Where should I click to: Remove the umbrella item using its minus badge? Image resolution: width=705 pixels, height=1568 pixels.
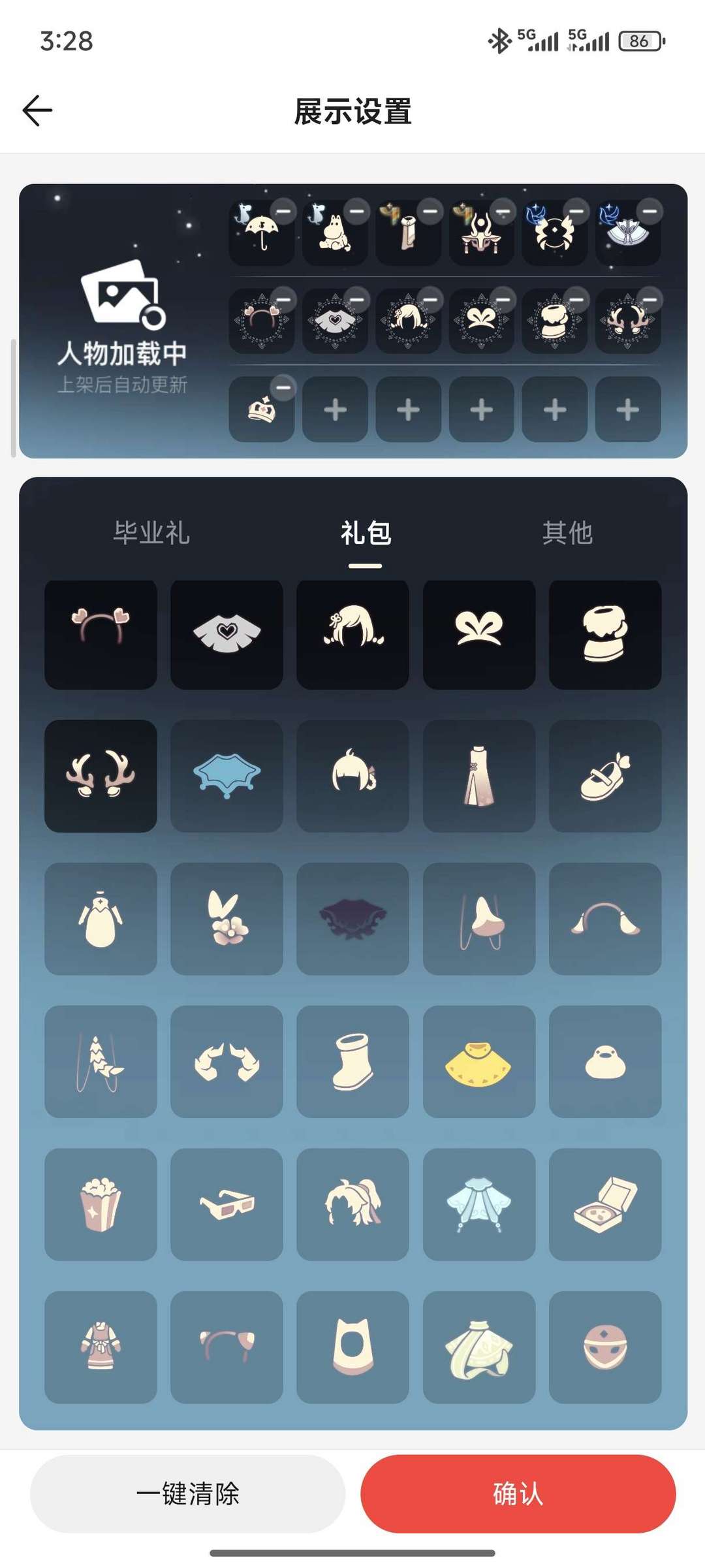coord(282,212)
